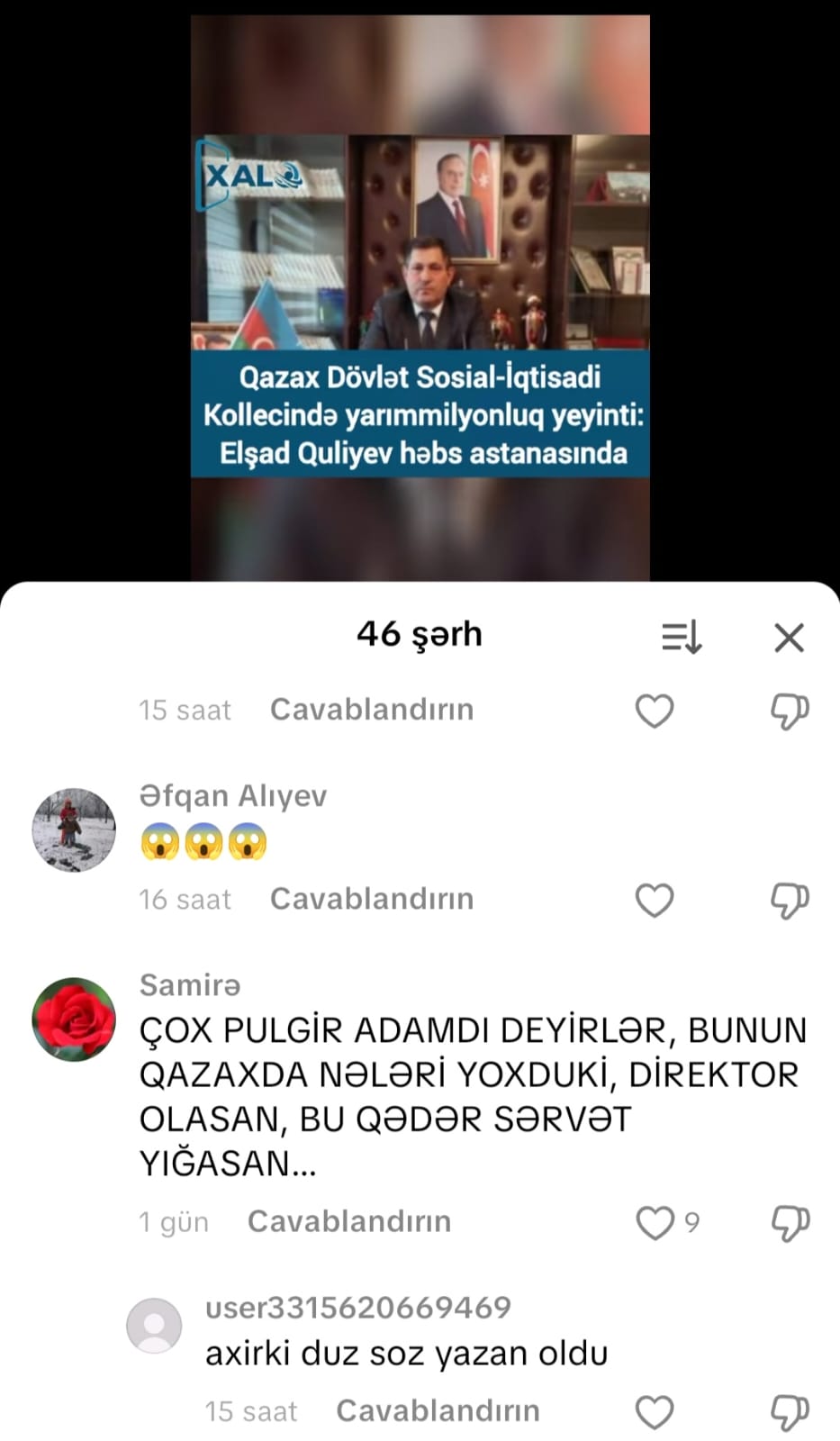Image resolution: width=840 pixels, height=1441 pixels.
Task: Dislike user3315620669469's reply
Action: [x=790, y=1411]
